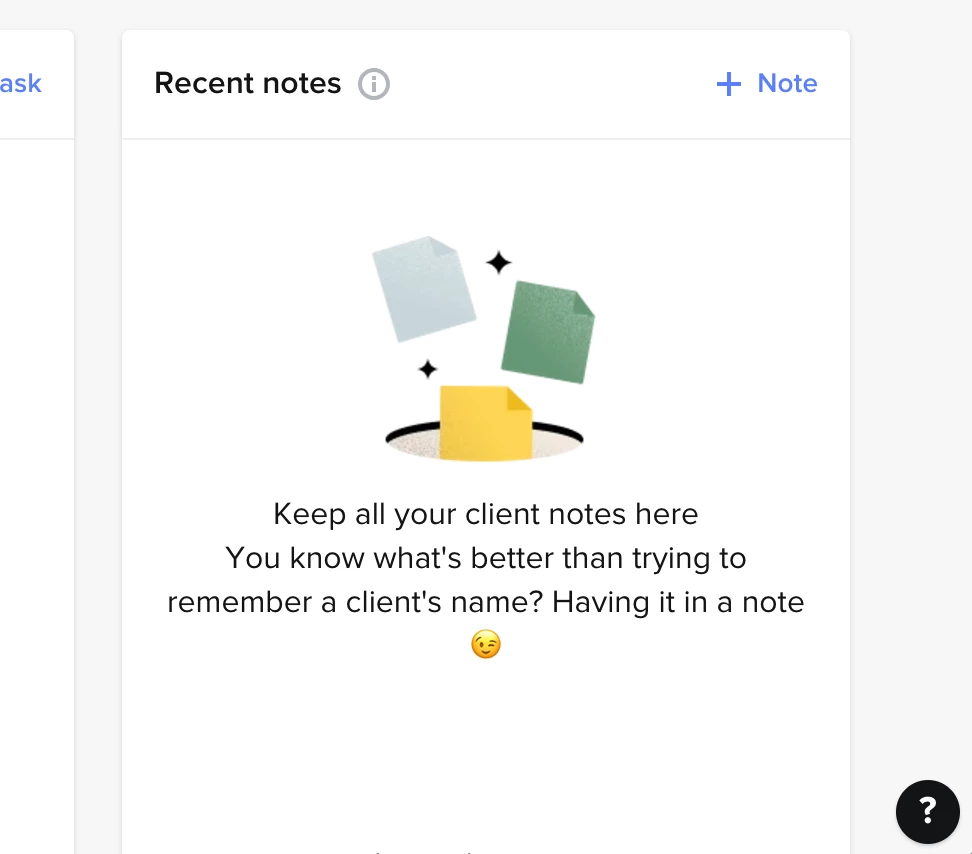Open the help question mark button
This screenshot has height=854, width=972.
pos(927,811)
